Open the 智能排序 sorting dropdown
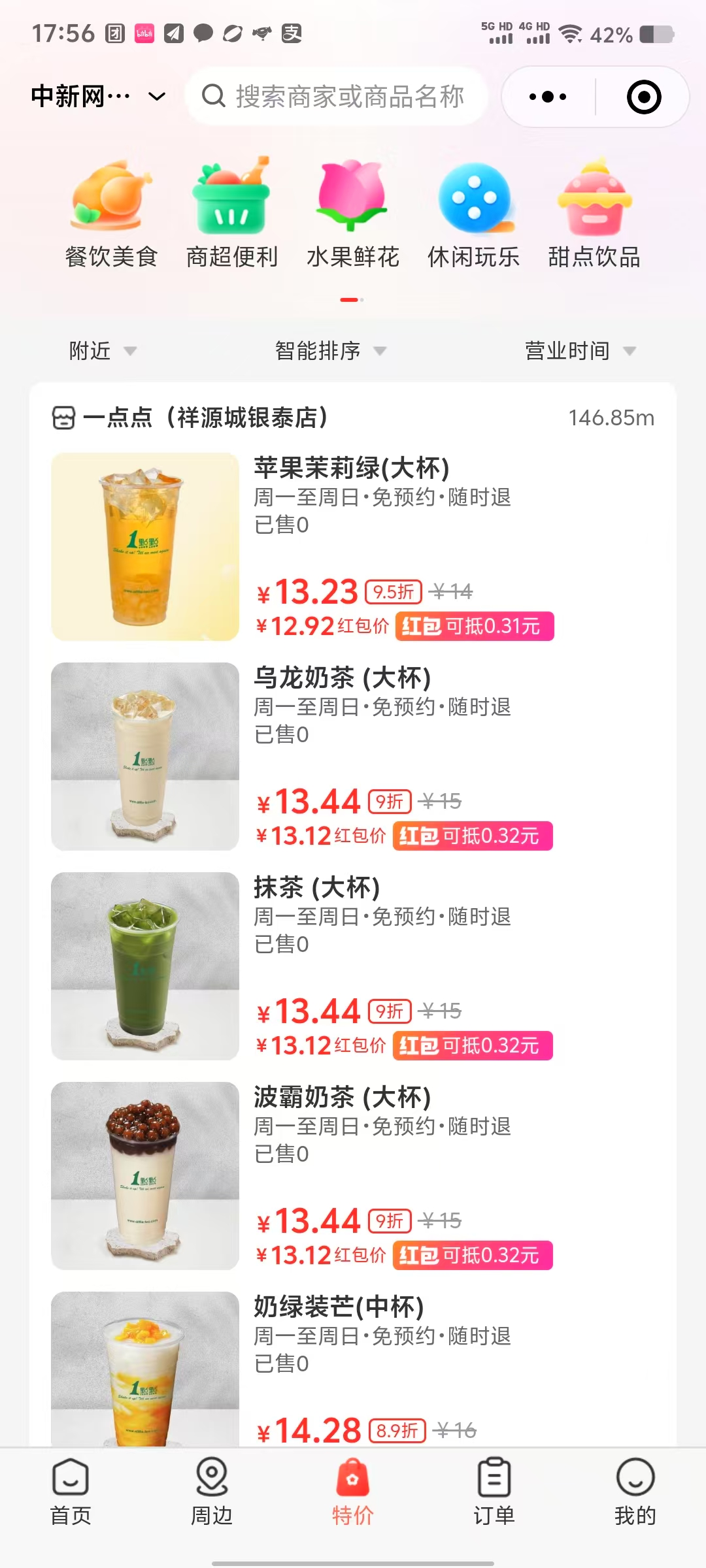706x1568 pixels. [x=330, y=351]
